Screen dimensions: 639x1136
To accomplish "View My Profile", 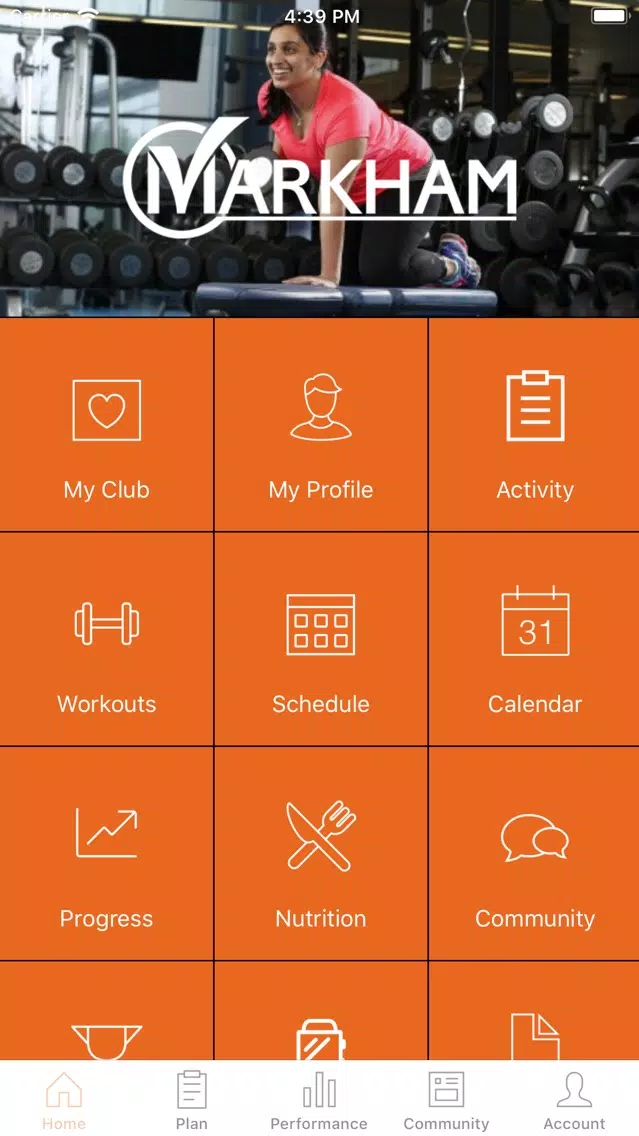I will pyautogui.click(x=320, y=425).
